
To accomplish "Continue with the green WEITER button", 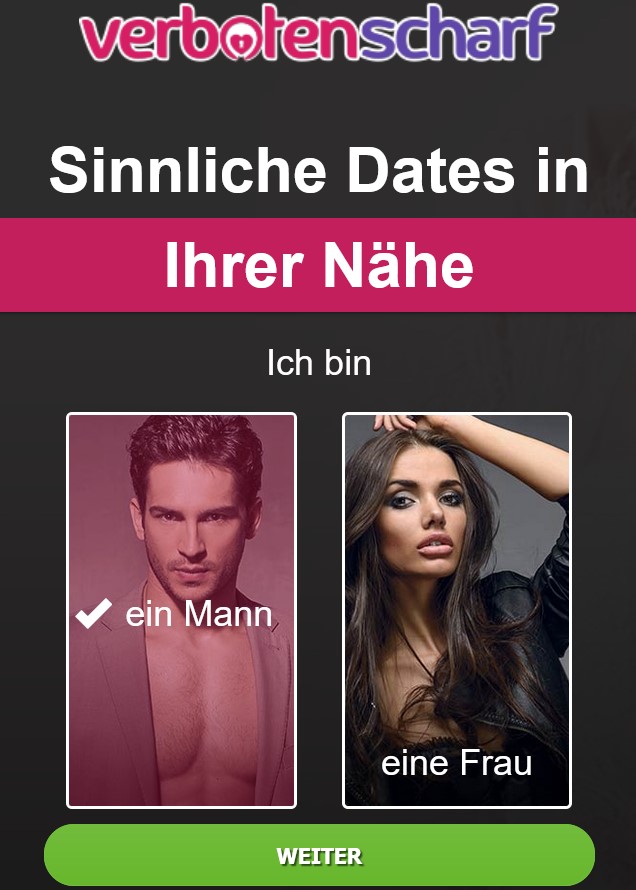I will (x=319, y=856).
